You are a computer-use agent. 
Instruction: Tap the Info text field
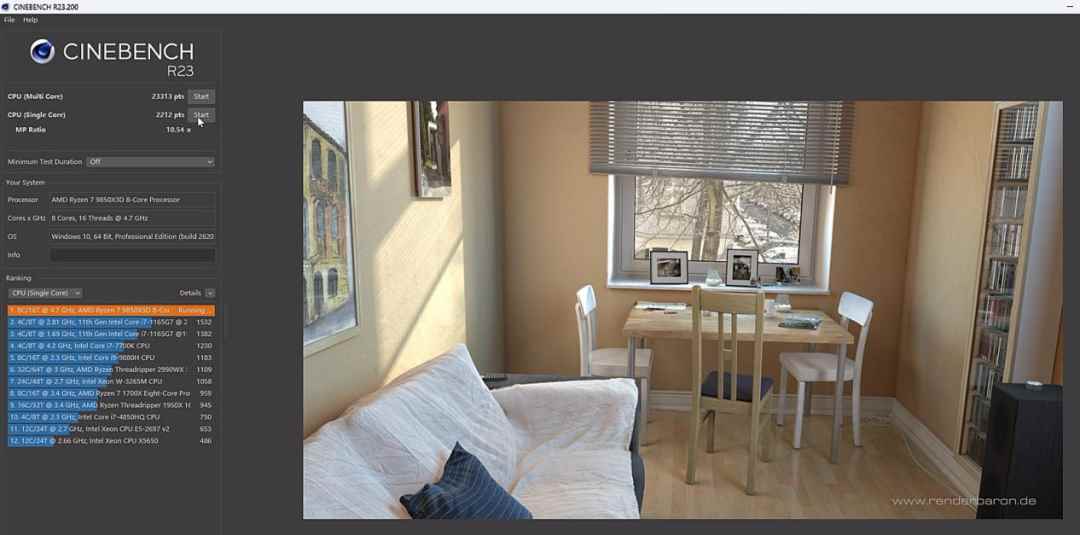click(x=132, y=255)
